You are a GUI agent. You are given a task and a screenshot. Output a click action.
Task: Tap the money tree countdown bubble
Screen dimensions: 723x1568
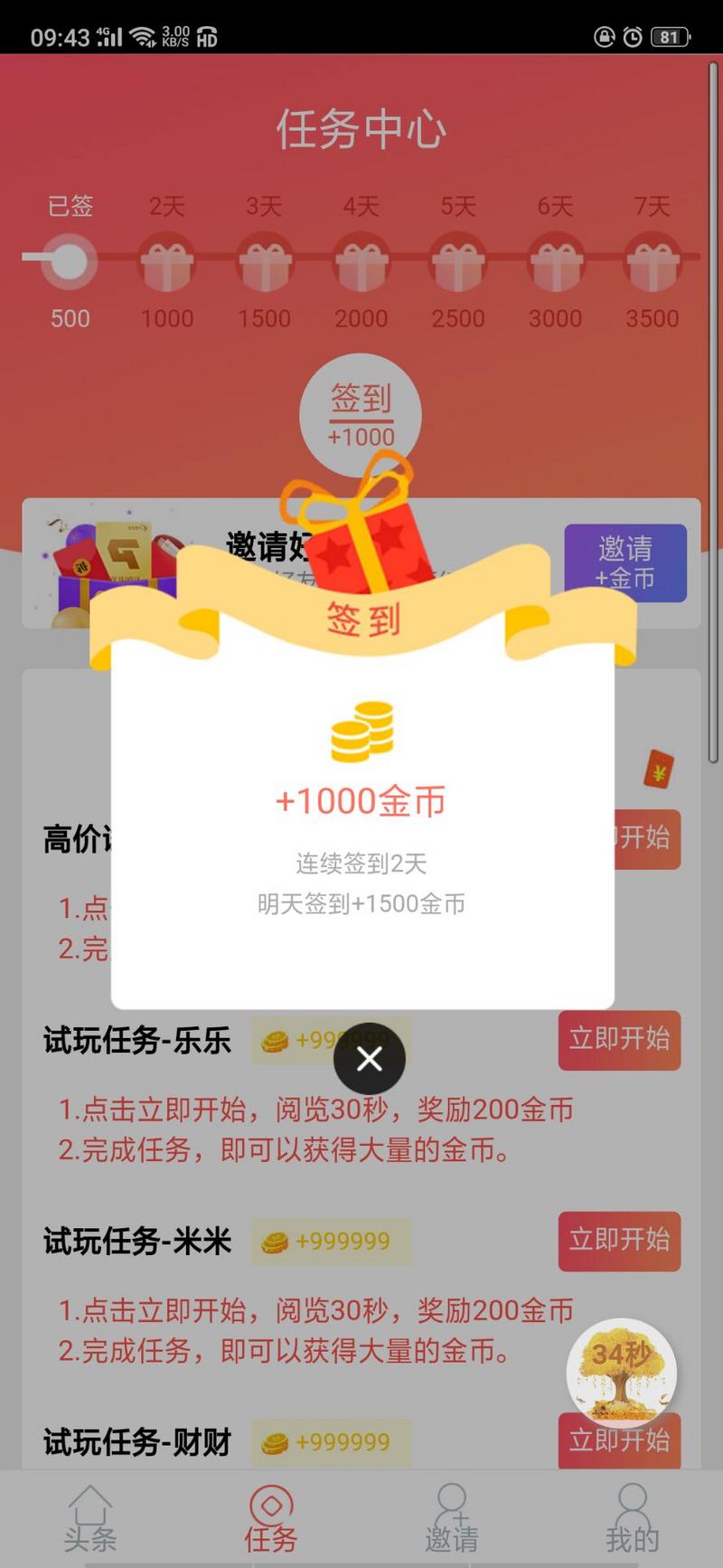tap(622, 1373)
